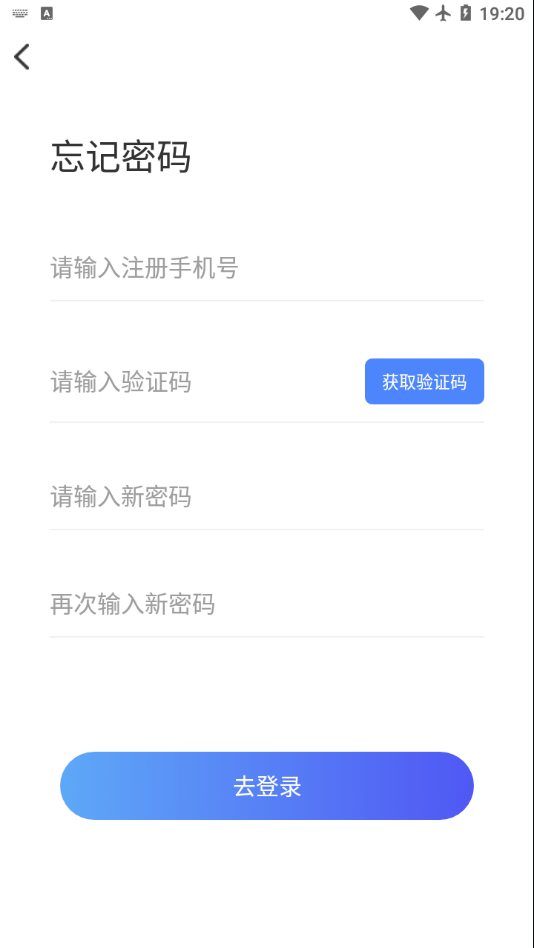Viewport: 534px width, 948px height.
Task: Tap 获取验证码 to get a verification code
Action: pos(425,381)
